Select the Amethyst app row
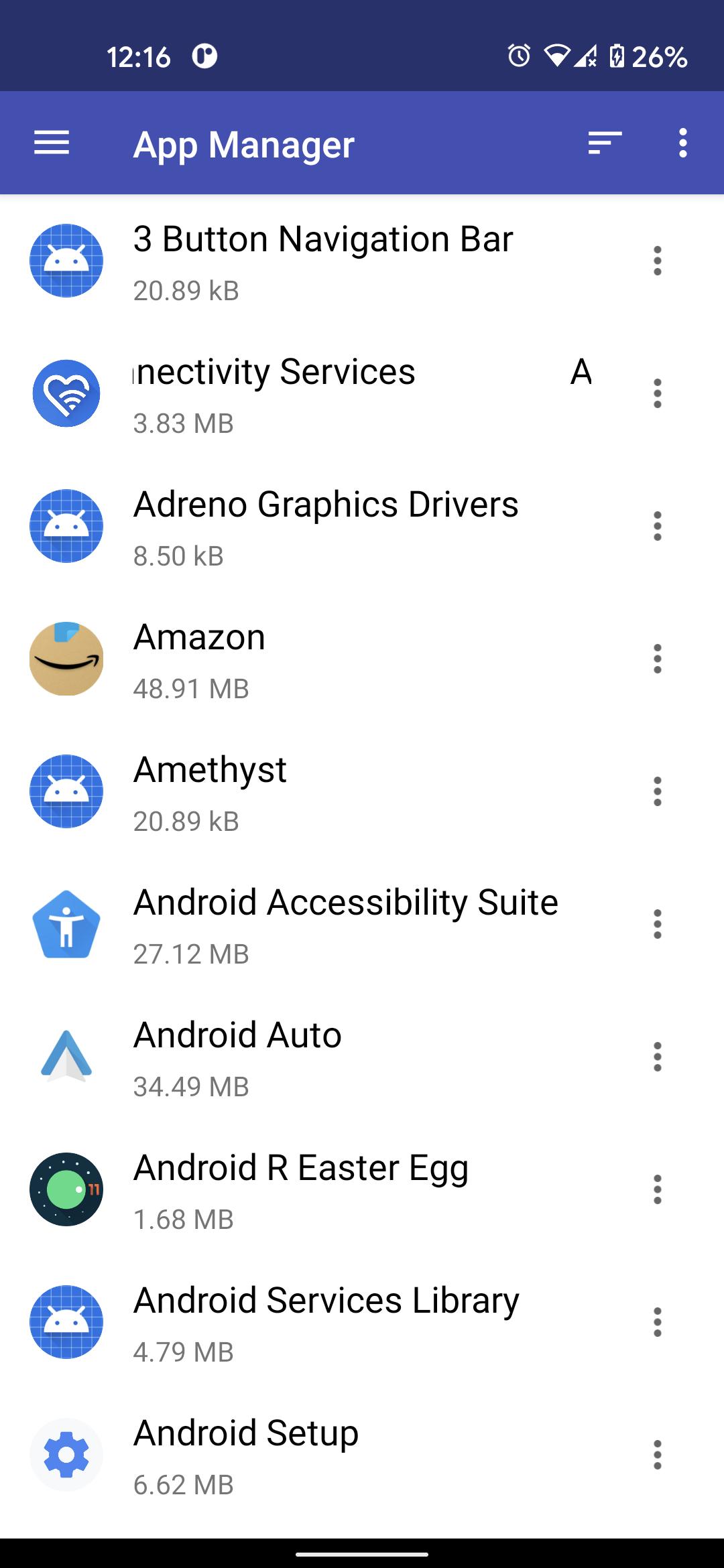 point(362,791)
